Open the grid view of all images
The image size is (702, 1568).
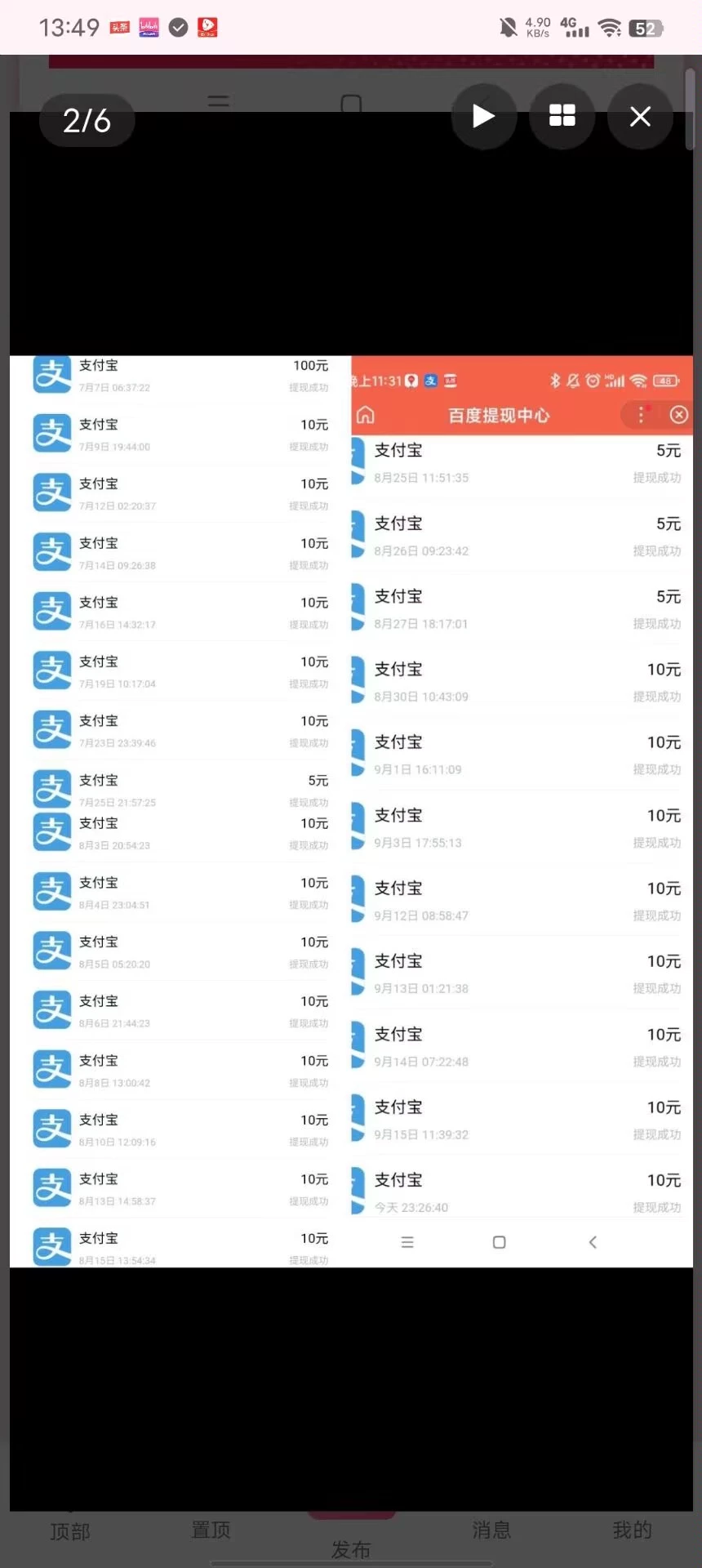(562, 117)
